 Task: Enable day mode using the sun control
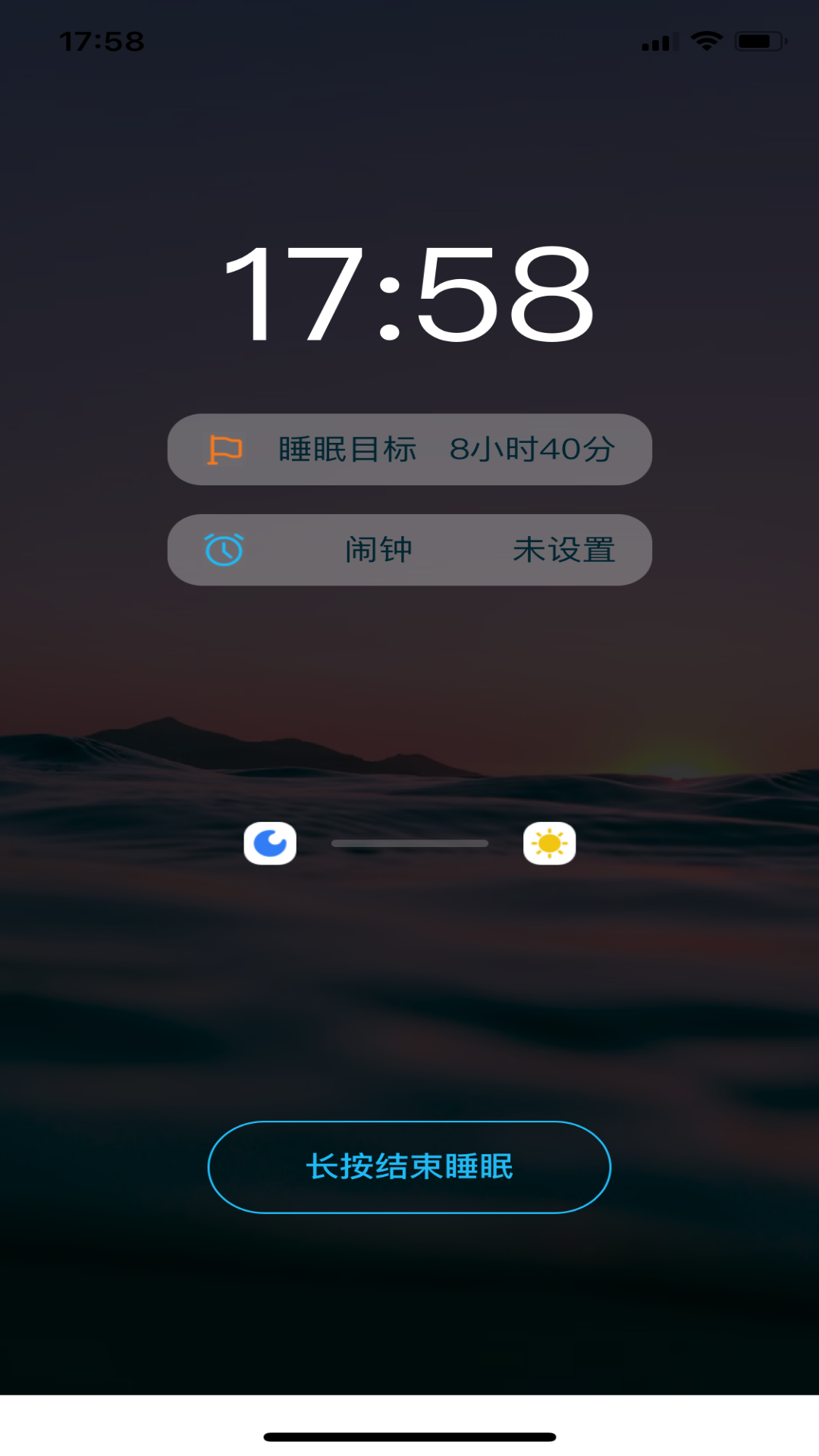[x=548, y=843]
